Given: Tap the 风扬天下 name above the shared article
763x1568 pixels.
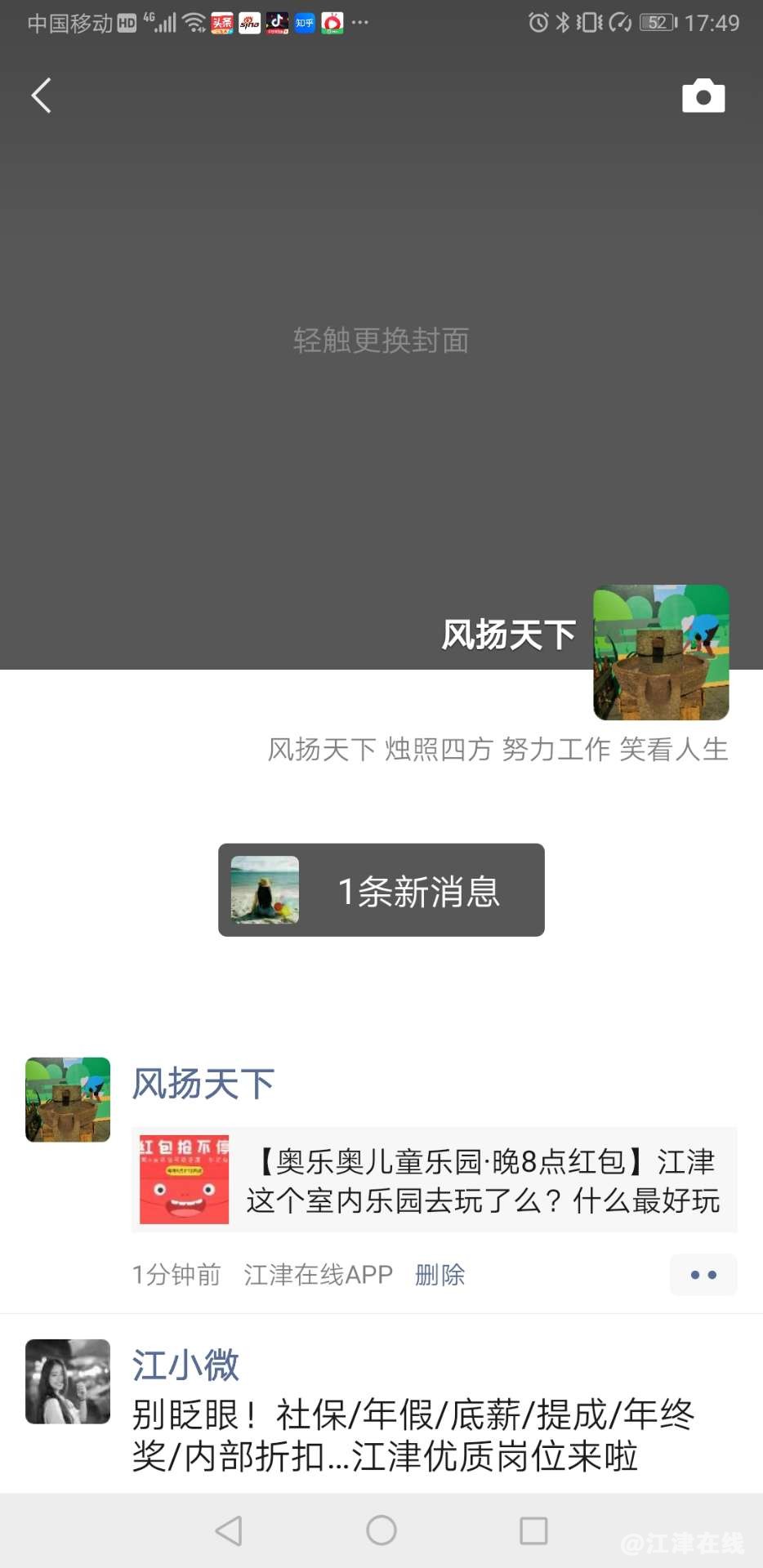Looking at the screenshot, I should point(203,1084).
